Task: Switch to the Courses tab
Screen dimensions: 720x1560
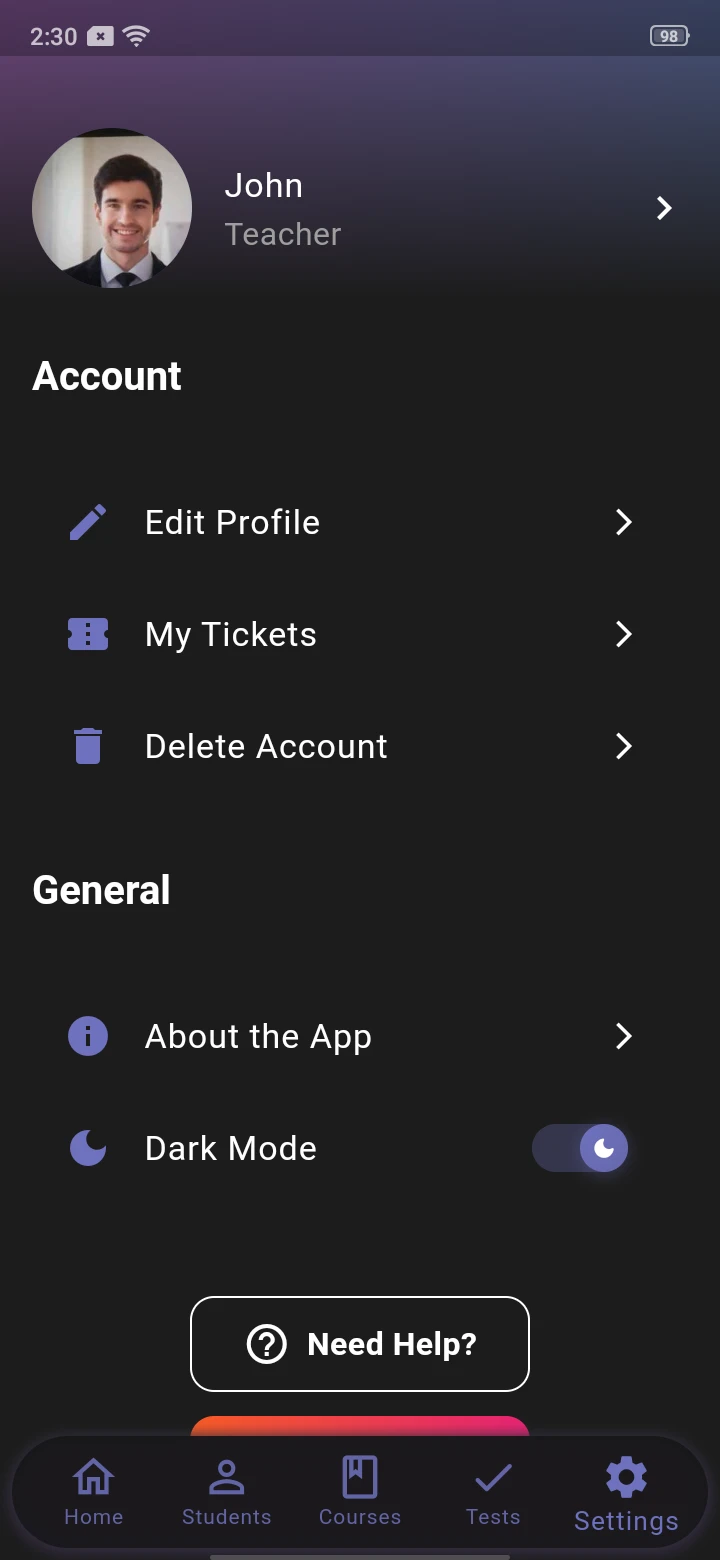Action: pyautogui.click(x=360, y=1492)
